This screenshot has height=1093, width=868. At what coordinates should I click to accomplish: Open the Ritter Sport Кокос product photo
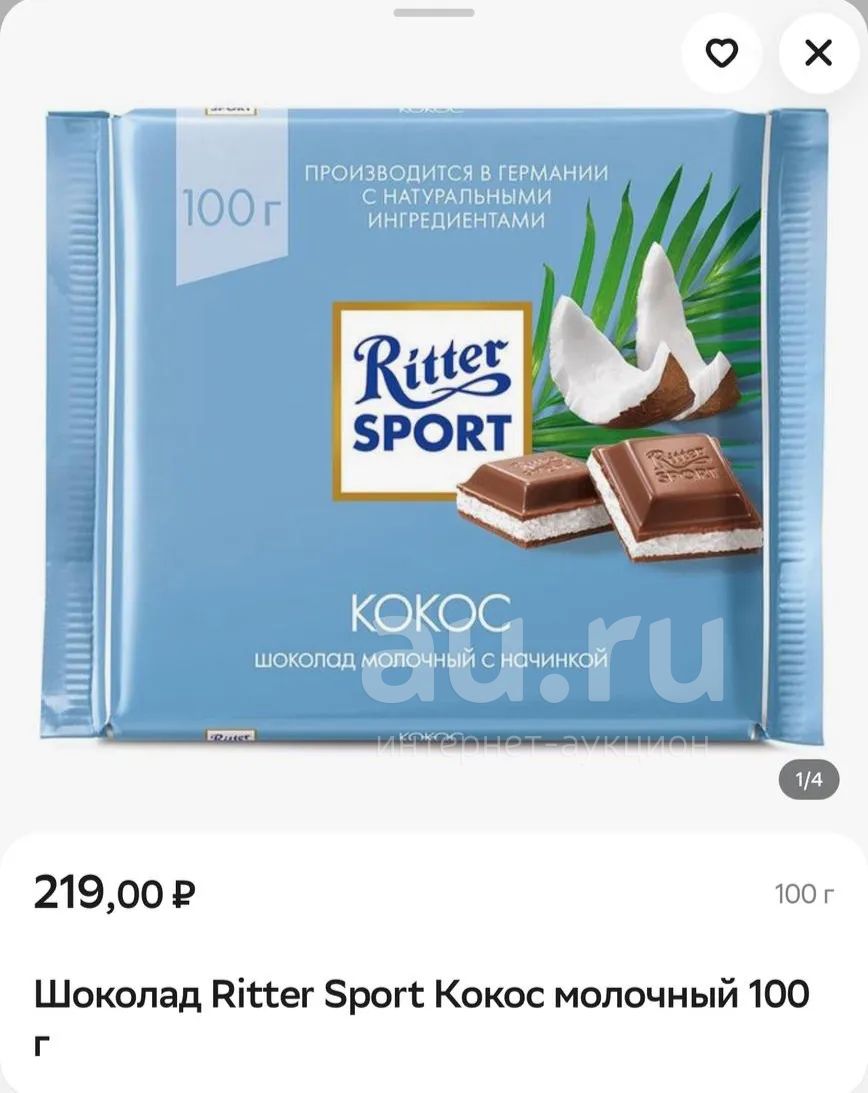click(x=434, y=425)
